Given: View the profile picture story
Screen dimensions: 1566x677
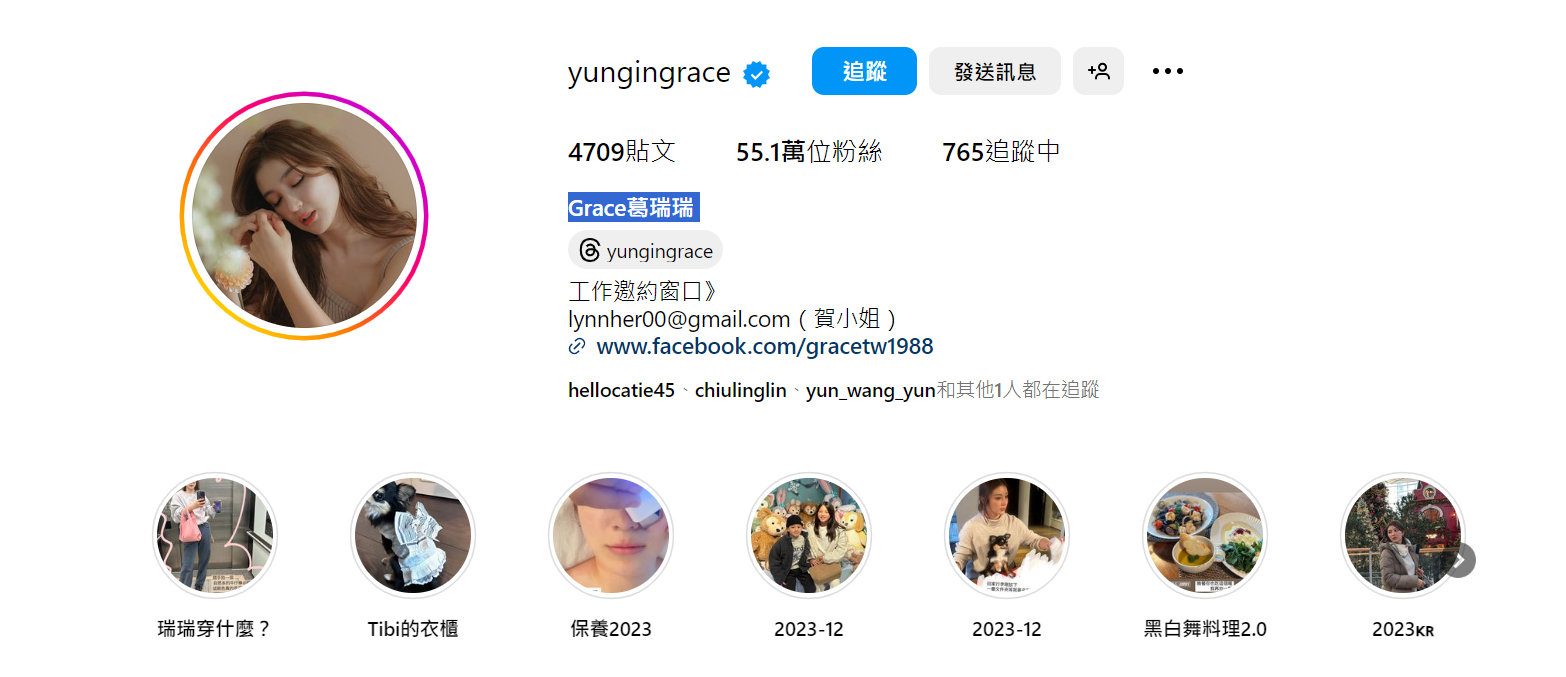Looking at the screenshot, I should (x=304, y=216).
